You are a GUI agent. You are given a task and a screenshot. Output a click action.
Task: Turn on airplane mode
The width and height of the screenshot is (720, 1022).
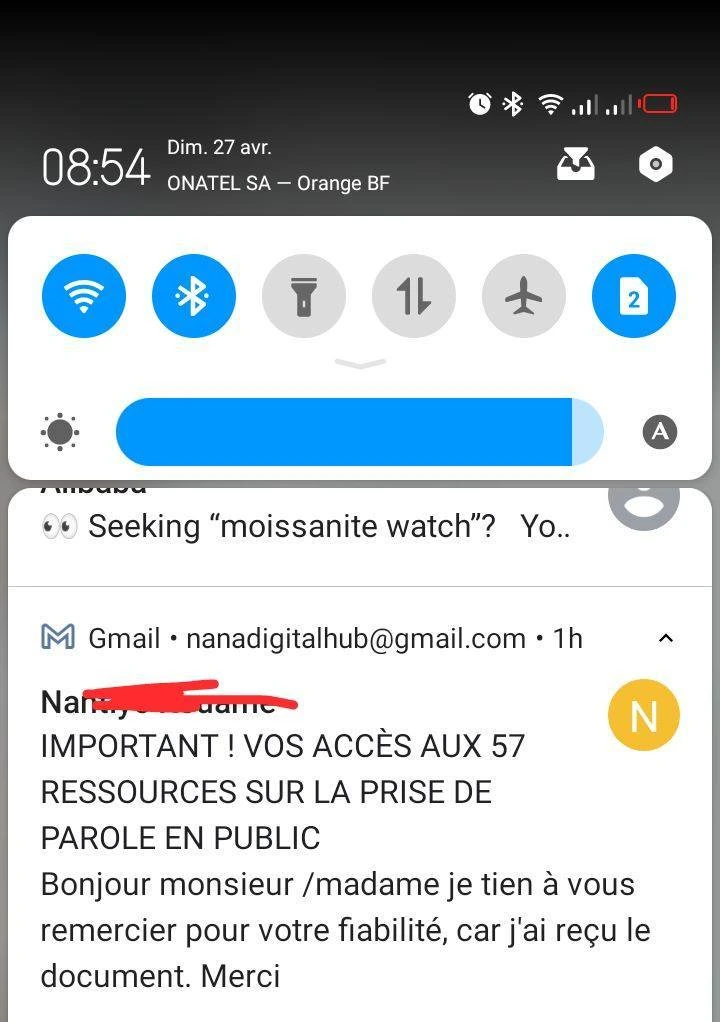coord(524,296)
